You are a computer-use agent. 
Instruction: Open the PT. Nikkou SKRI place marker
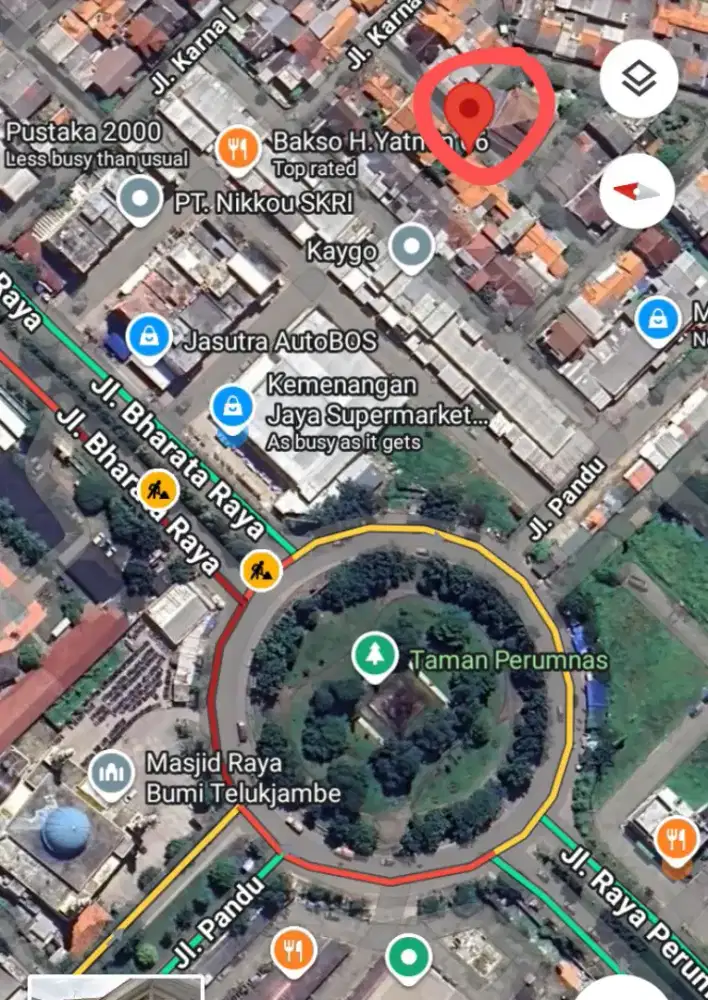pyautogui.click(x=140, y=200)
